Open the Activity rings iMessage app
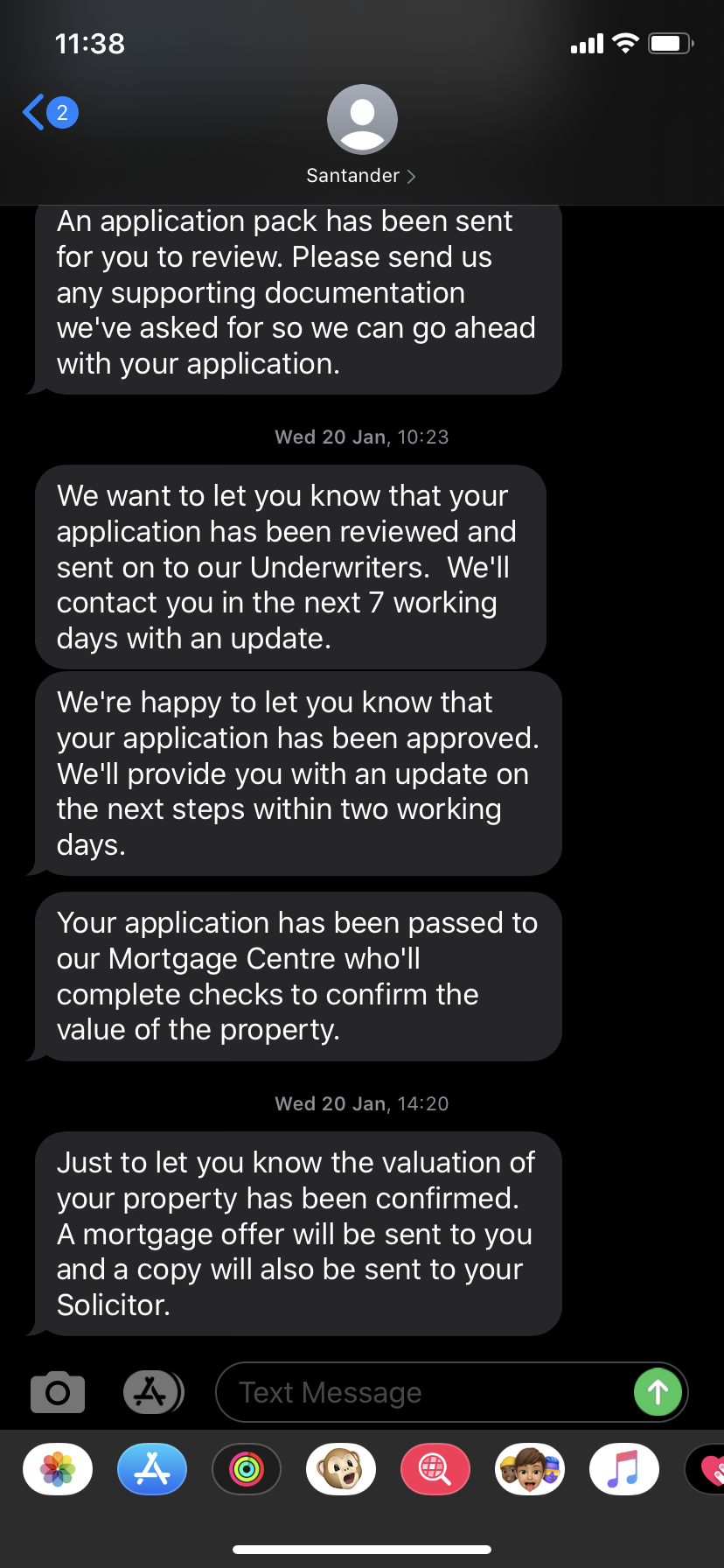724x1568 pixels. point(247,1469)
